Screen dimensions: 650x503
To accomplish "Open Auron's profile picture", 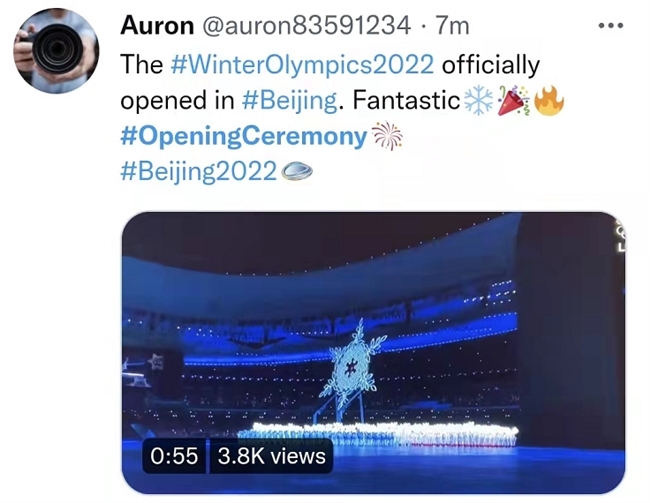I will tap(56, 50).
